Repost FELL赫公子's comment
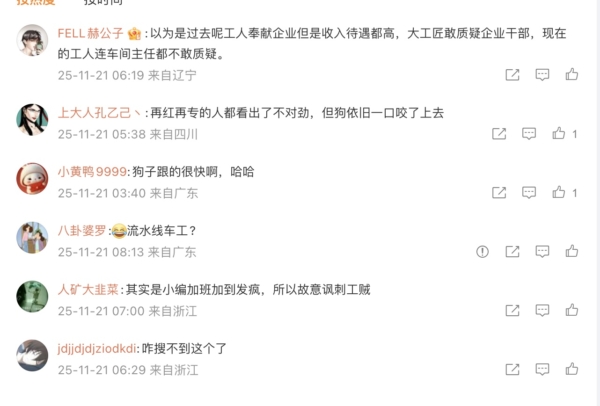600x406 pixels. (x=512, y=75)
